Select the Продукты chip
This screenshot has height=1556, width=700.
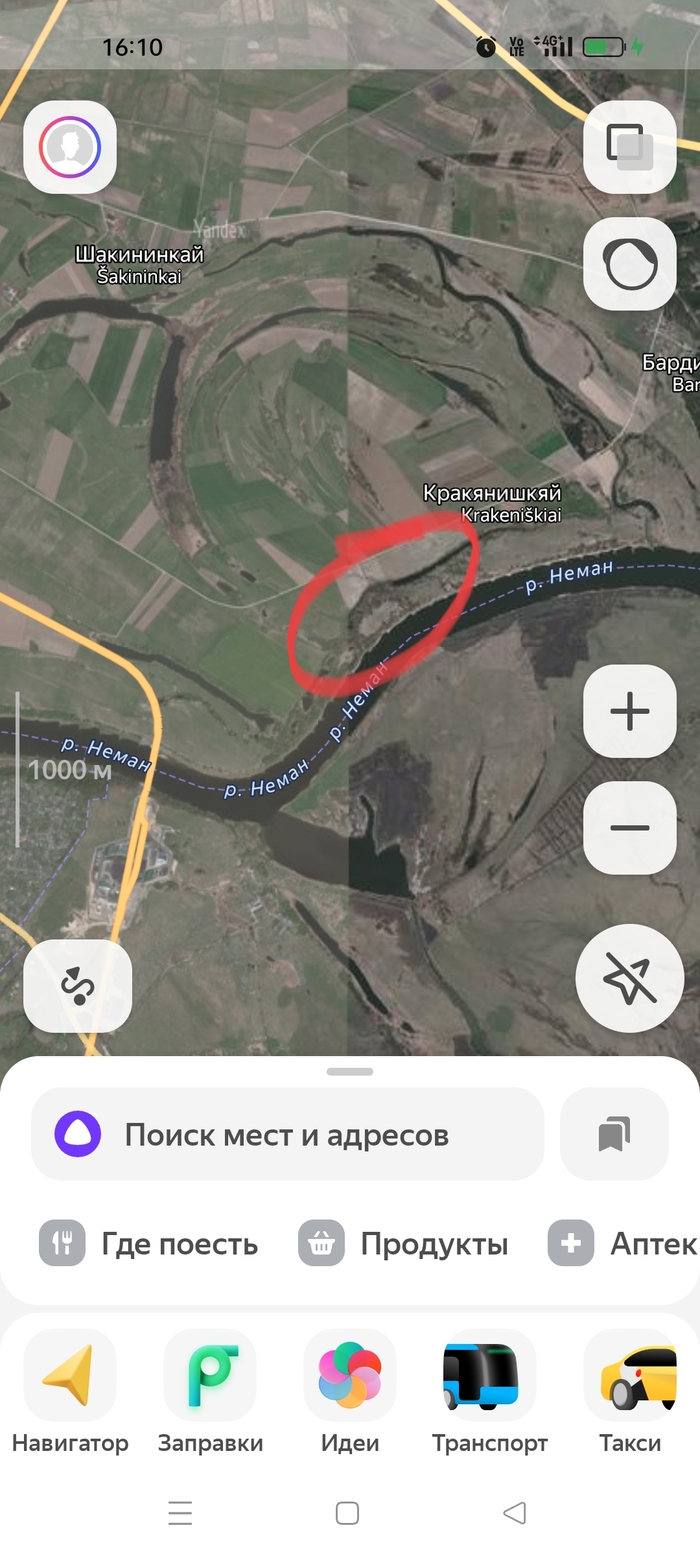tap(404, 1244)
